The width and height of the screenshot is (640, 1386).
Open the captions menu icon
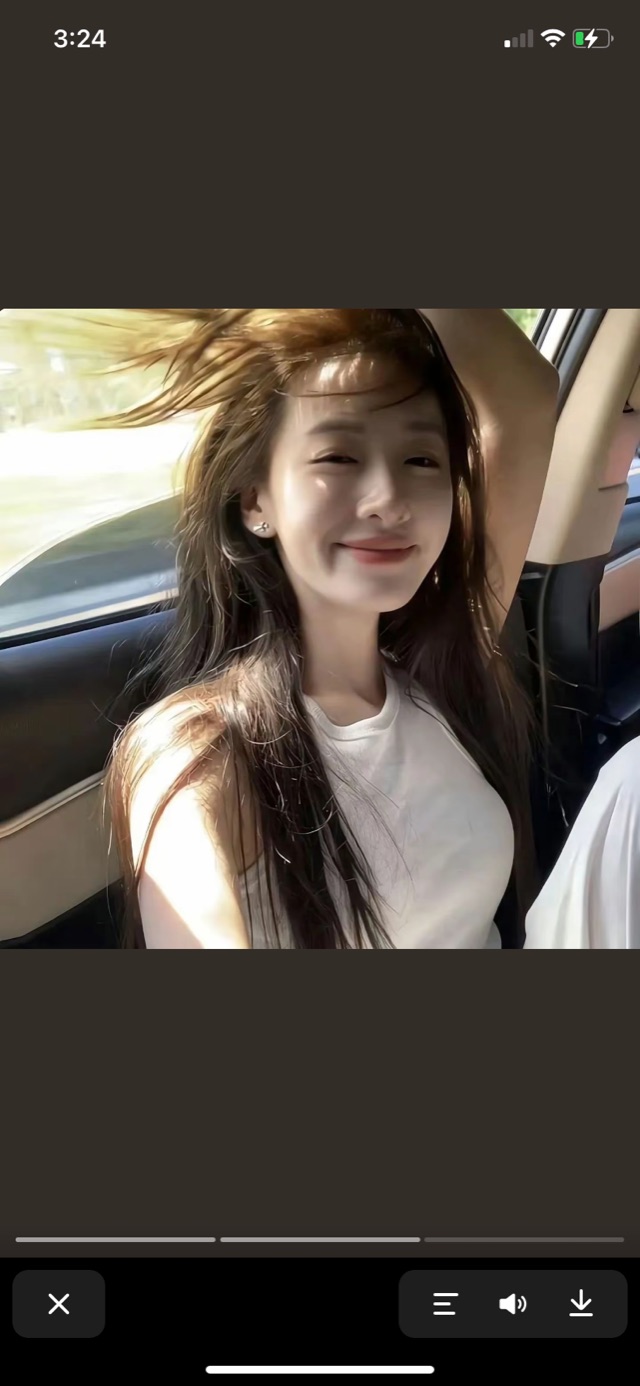(x=445, y=1304)
